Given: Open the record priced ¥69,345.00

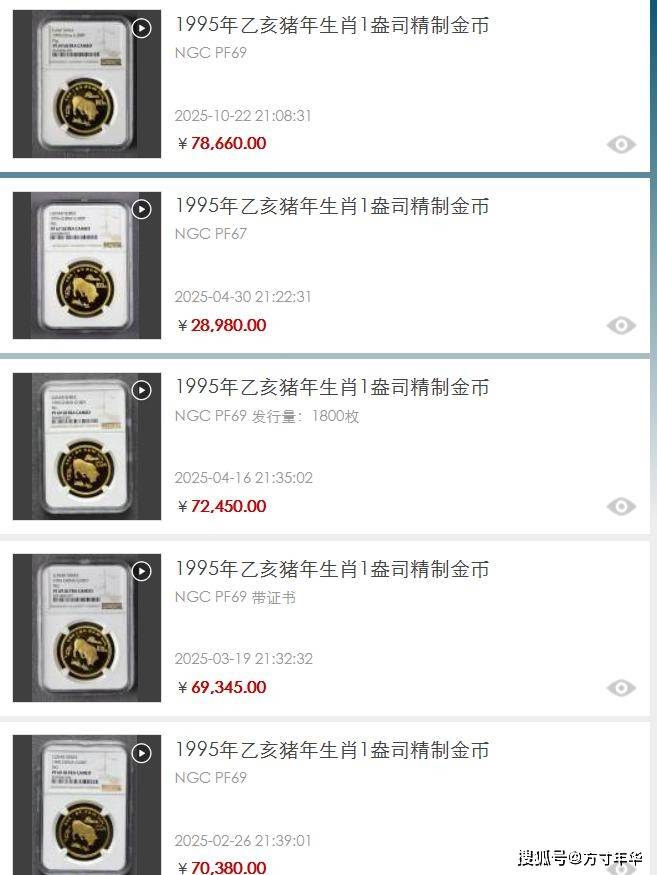Looking at the screenshot, I should coord(332,569).
